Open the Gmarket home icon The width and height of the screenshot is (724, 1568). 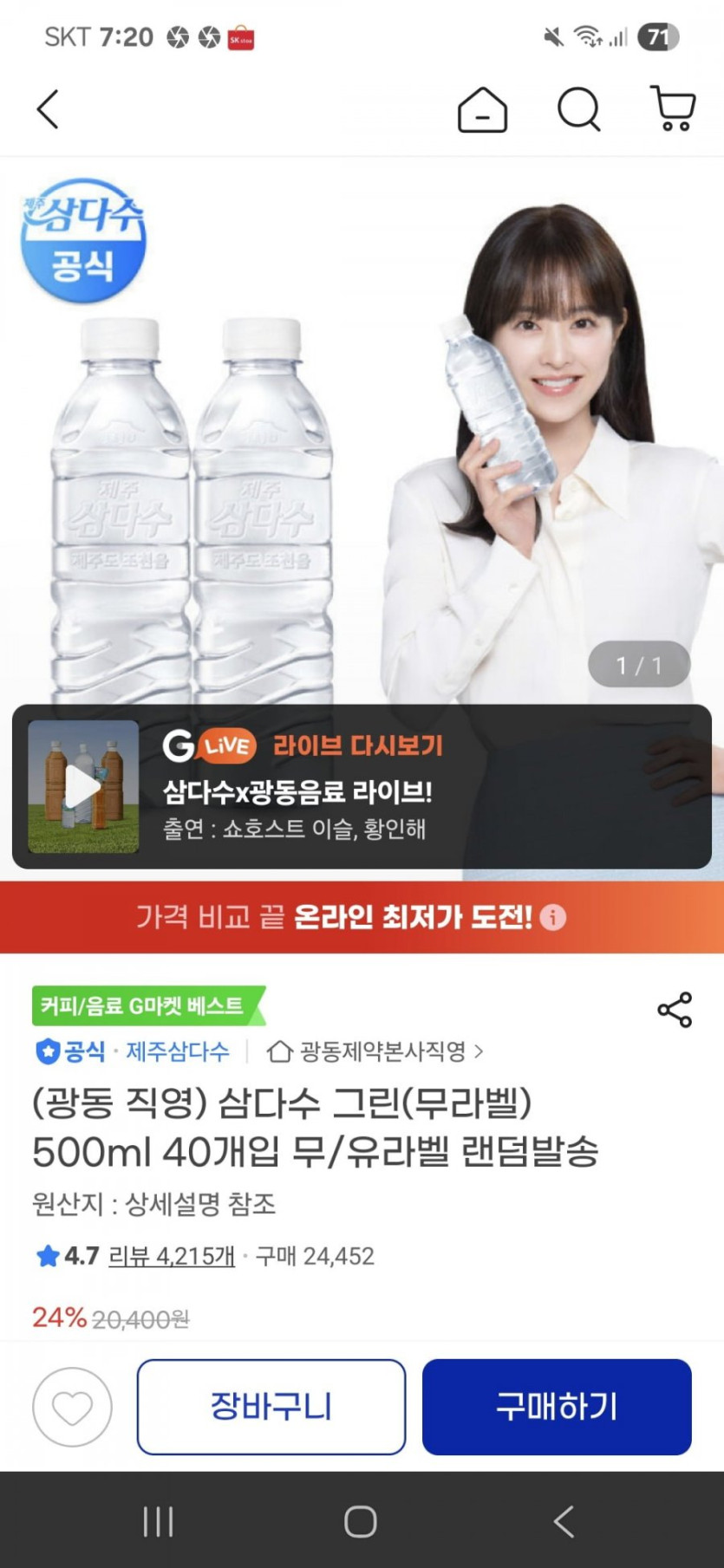pyautogui.click(x=482, y=110)
